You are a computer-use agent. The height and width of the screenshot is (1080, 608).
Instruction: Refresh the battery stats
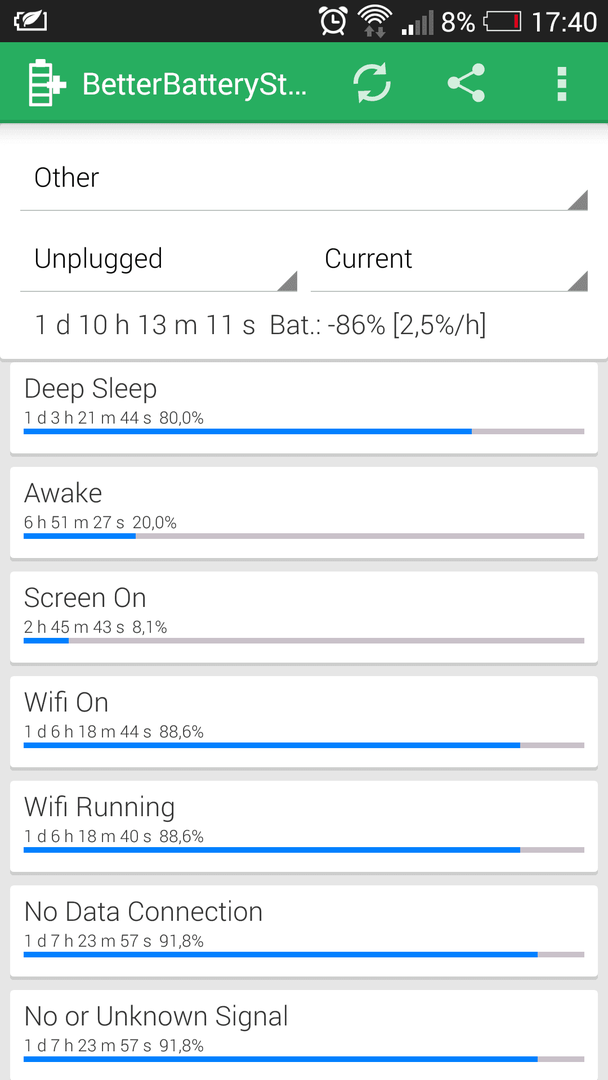[372, 83]
